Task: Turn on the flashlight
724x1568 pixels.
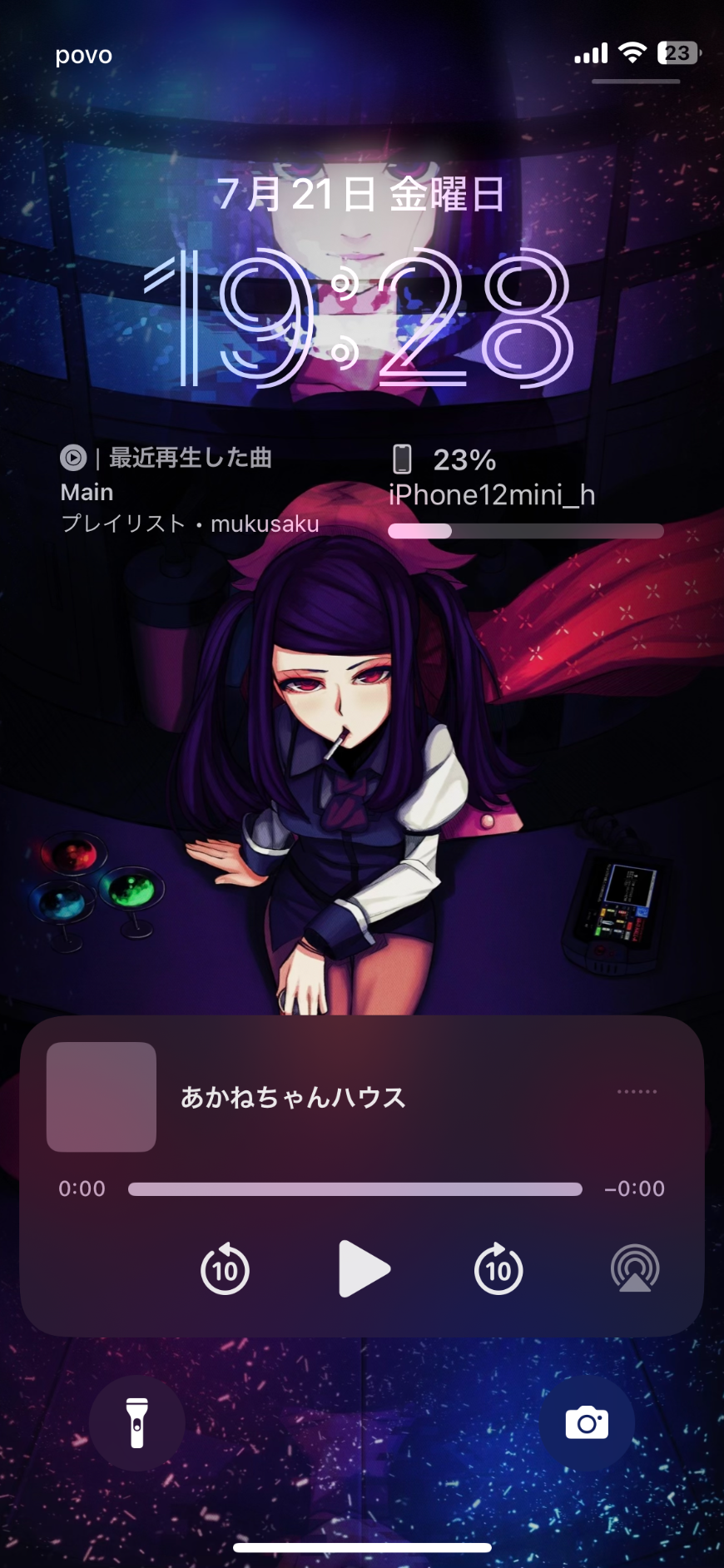Action: 137,1422
